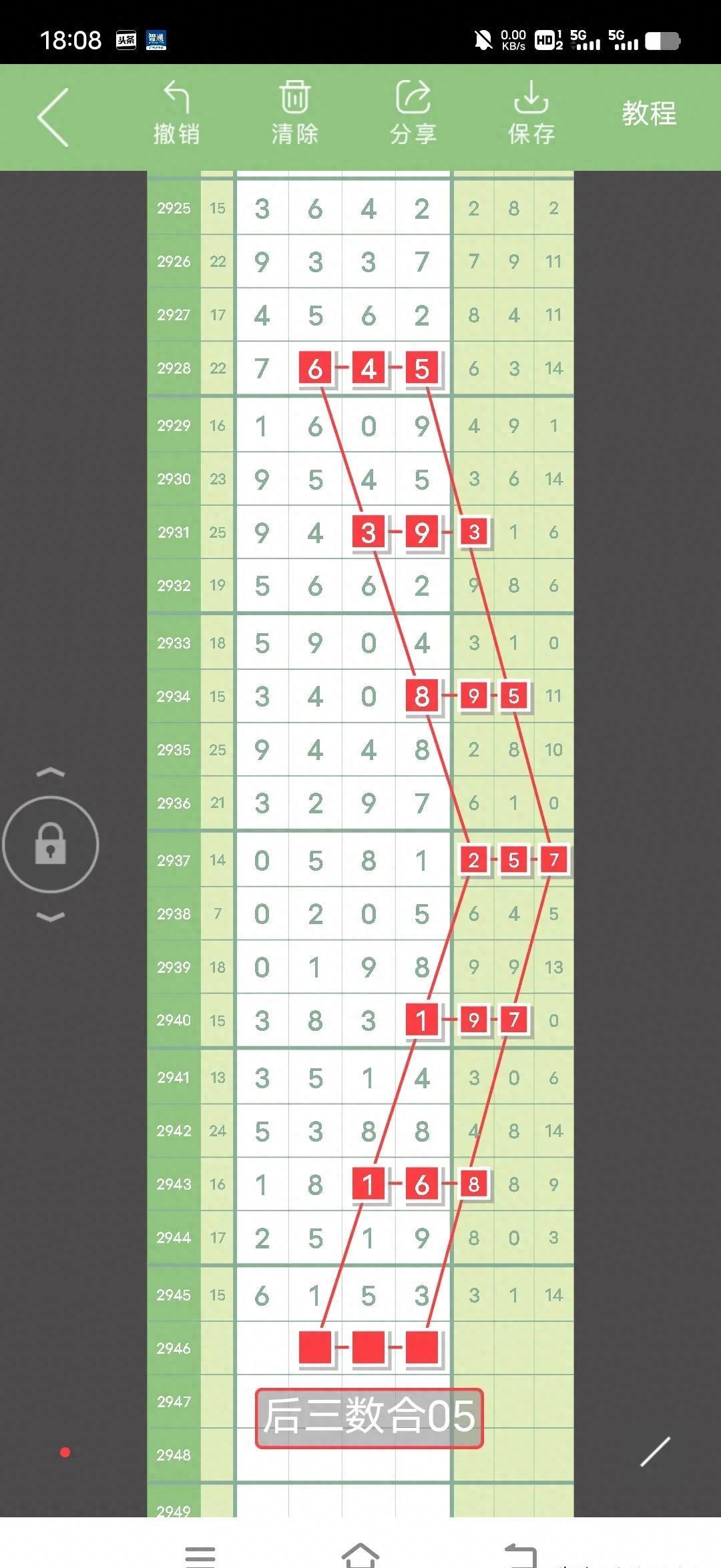
Task: Select the line drawing tool
Action: point(655,1452)
